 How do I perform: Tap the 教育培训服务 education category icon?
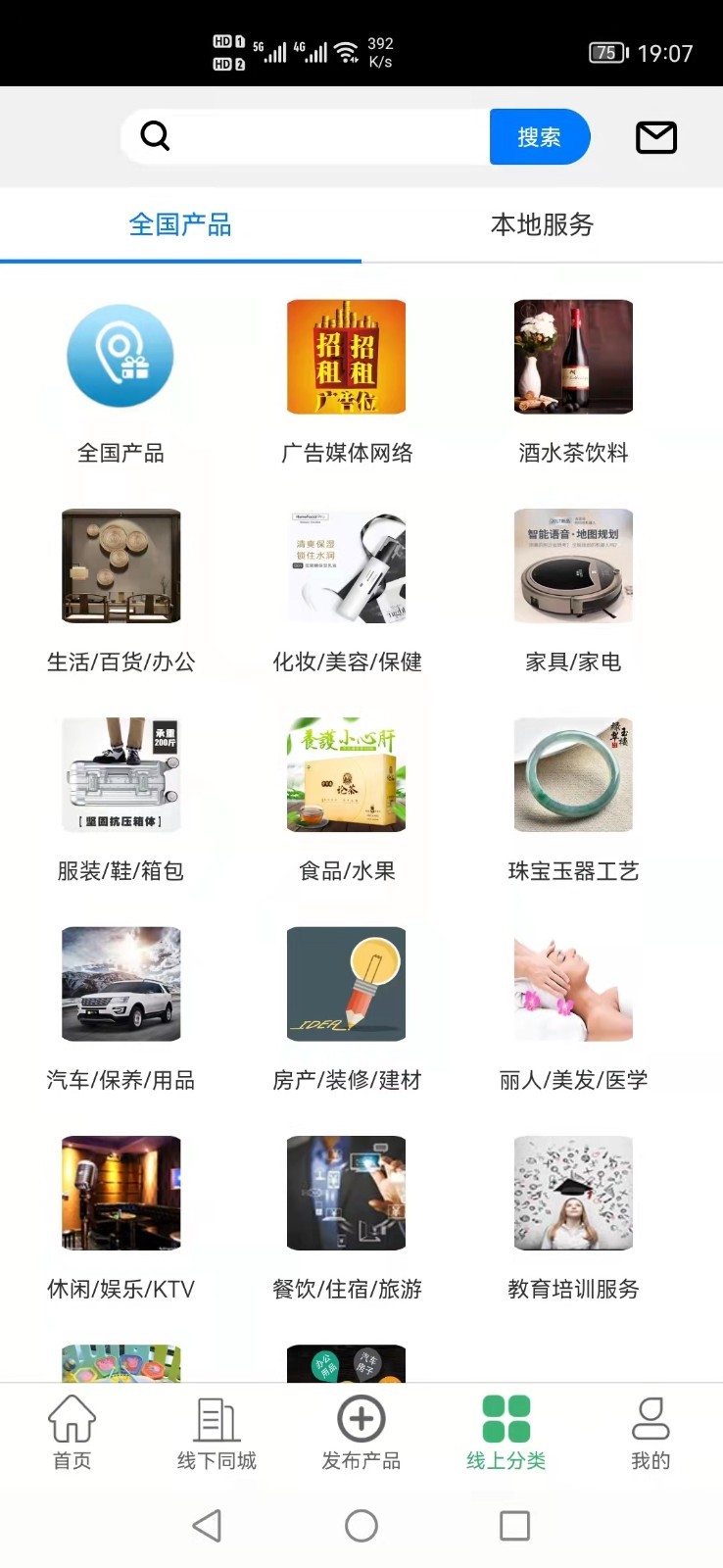point(573,1193)
